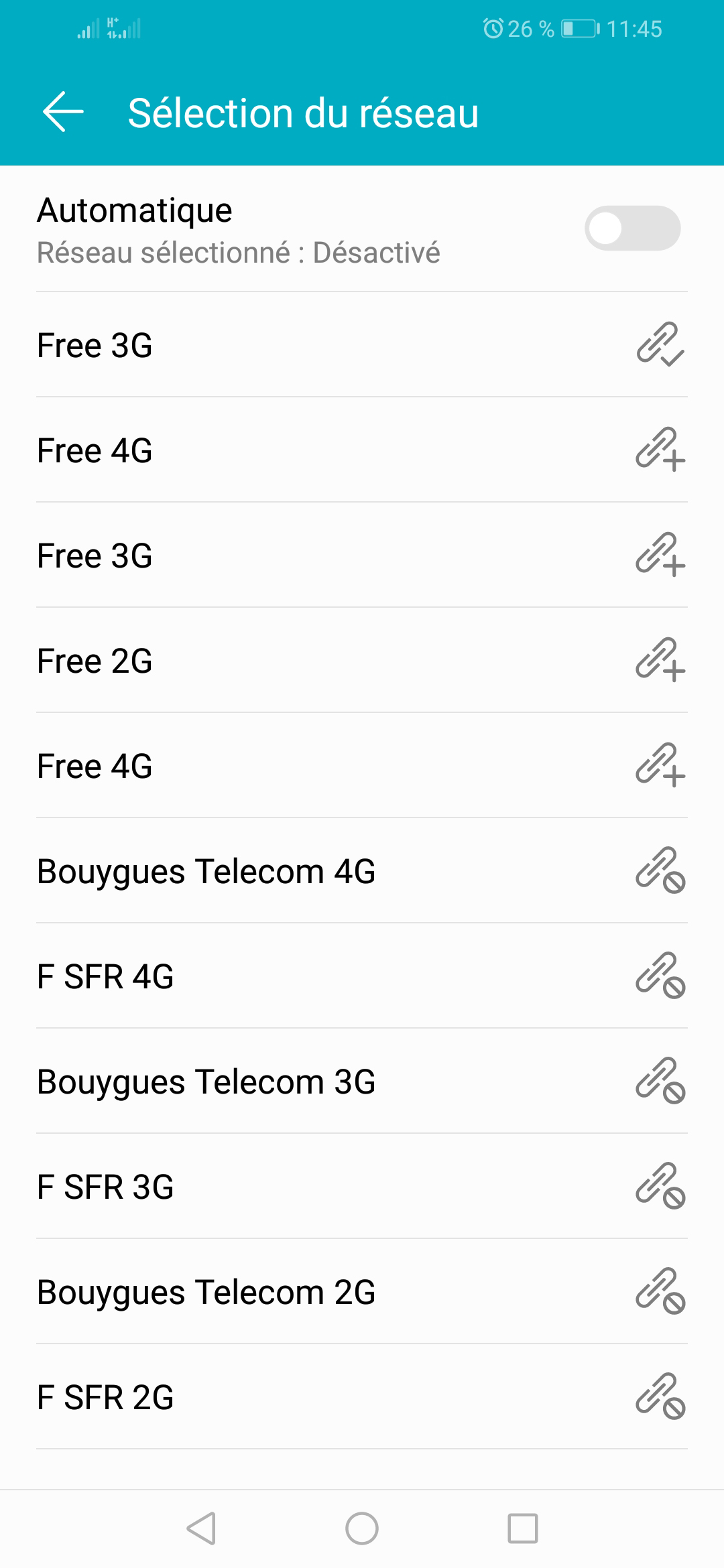724x1568 pixels.
Task: Open the recent apps overview
Action: click(523, 1528)
